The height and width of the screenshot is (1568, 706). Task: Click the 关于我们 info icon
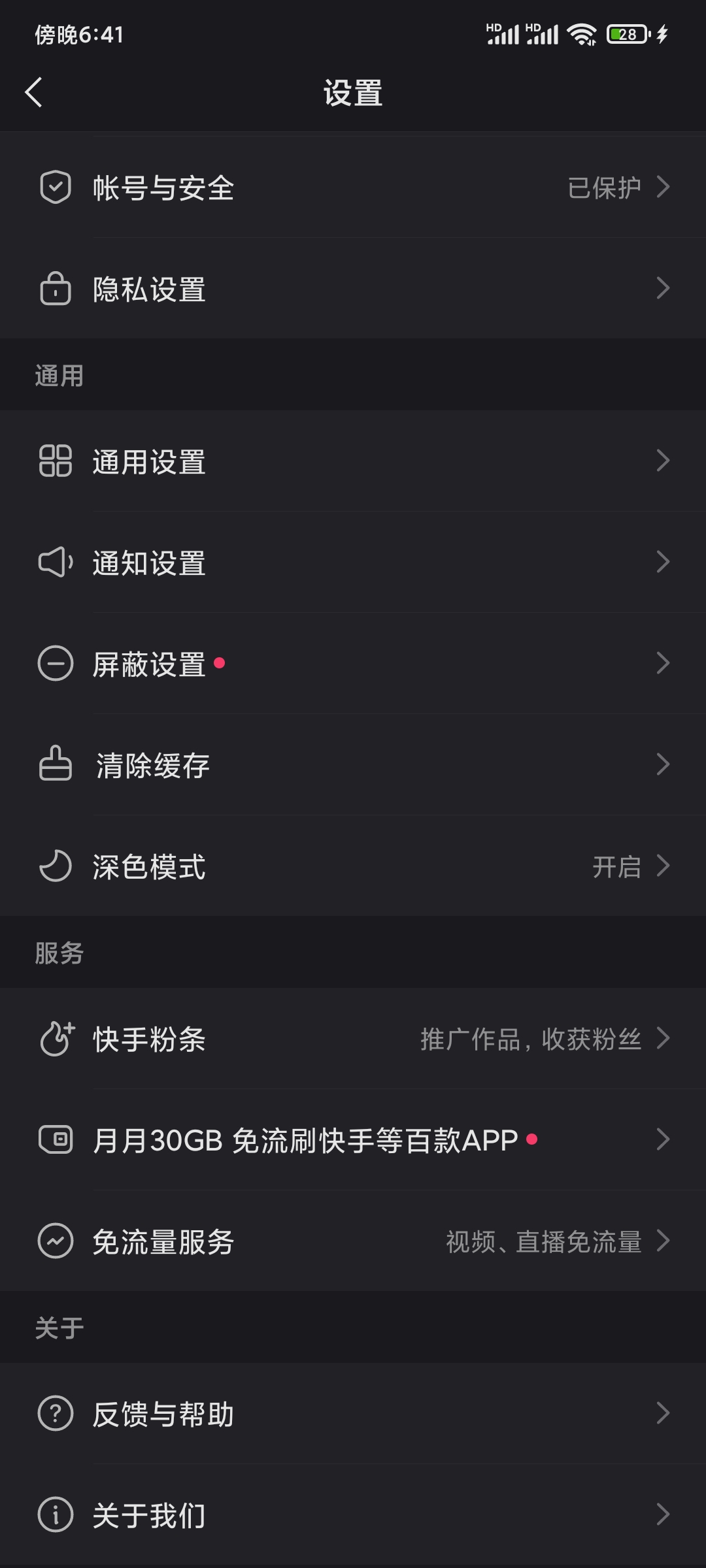click(x=56, y=1516)
